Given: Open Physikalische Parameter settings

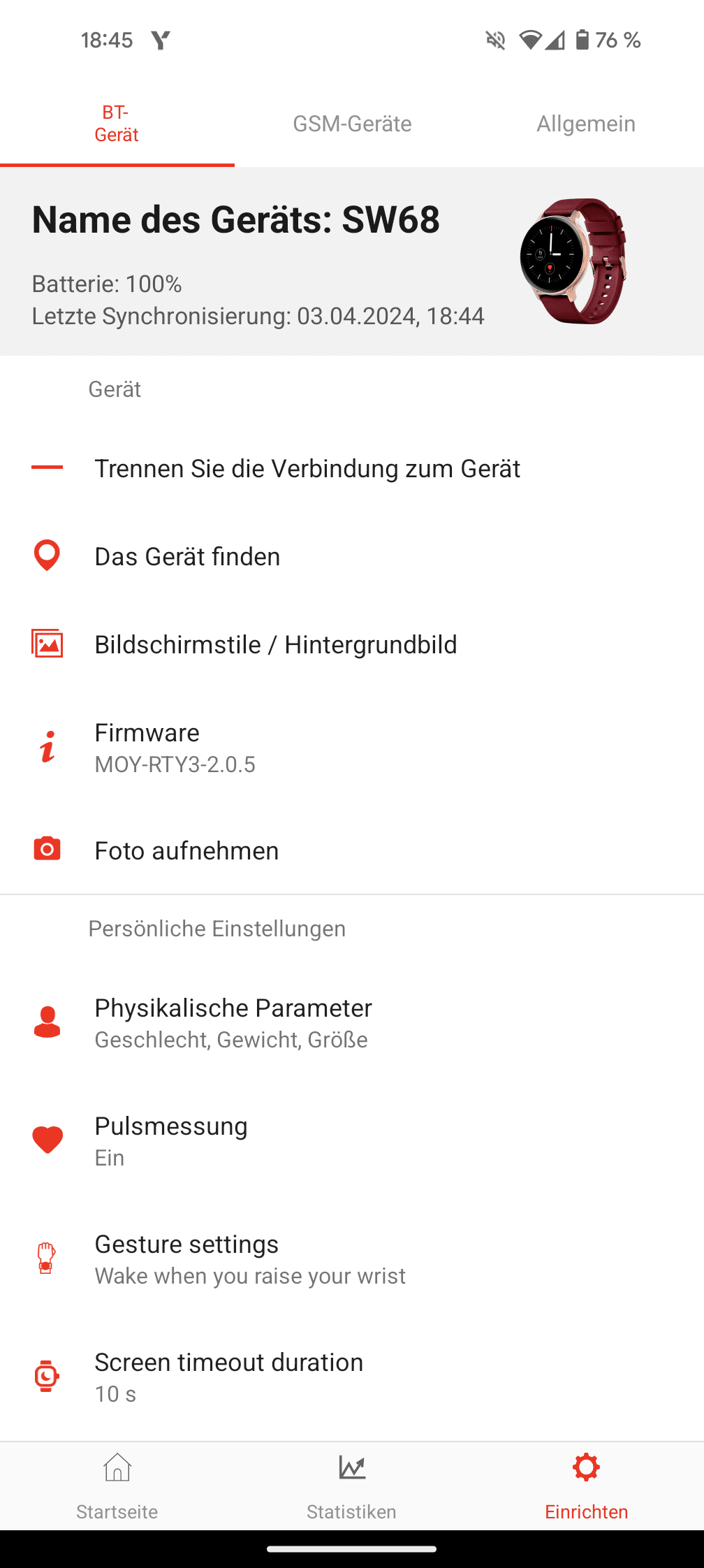Looking at the screenshot, I should coord(233,1023).
